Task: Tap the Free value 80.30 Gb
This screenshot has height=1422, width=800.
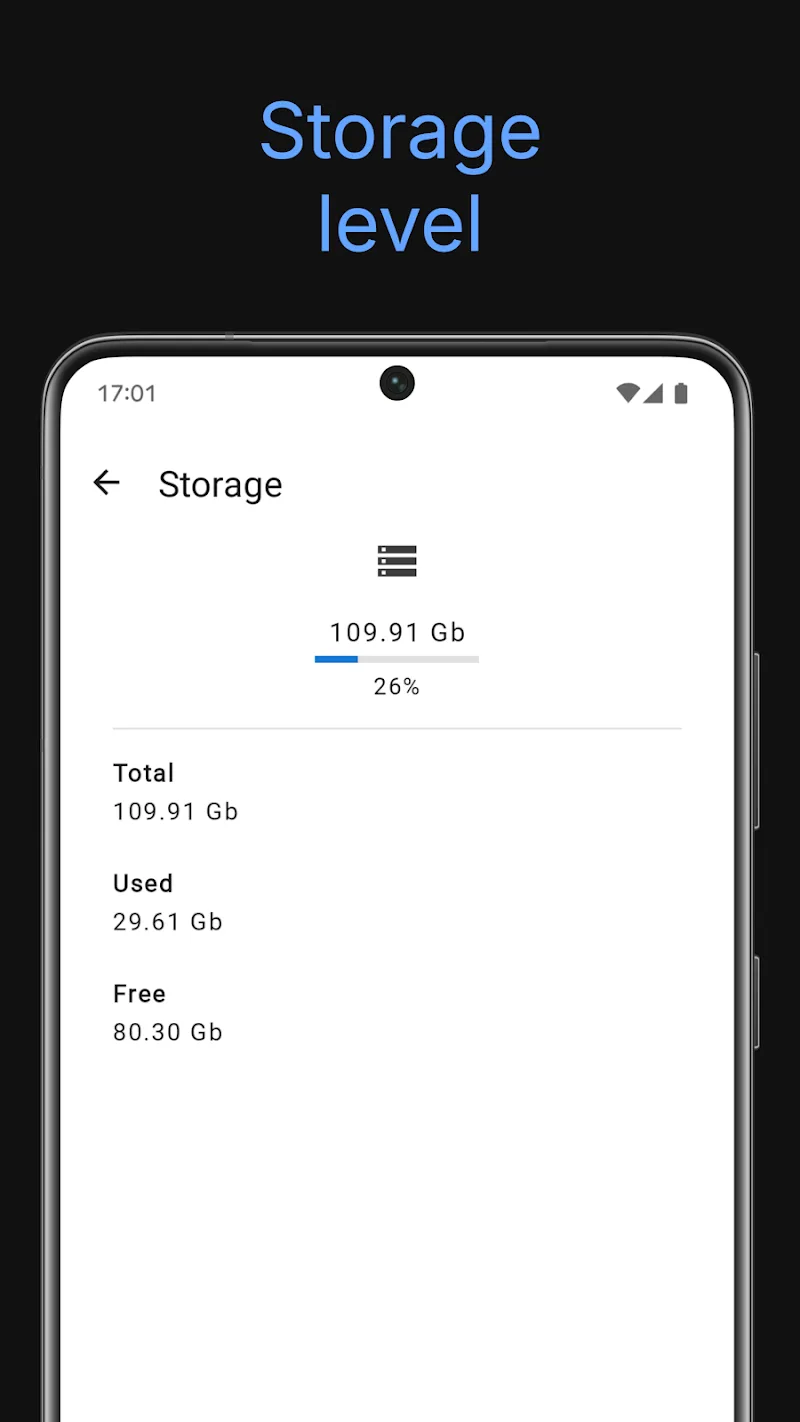Action: 167,1032
